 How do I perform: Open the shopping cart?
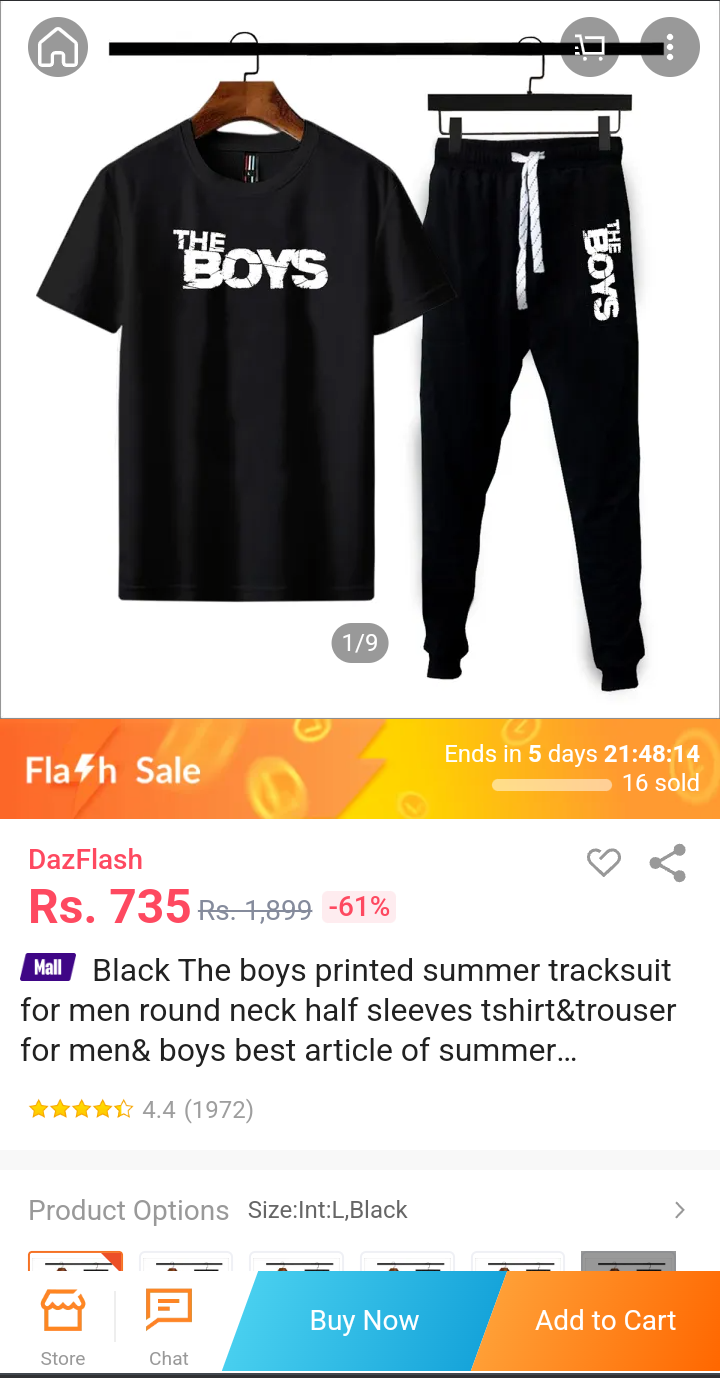click(590, 47)
